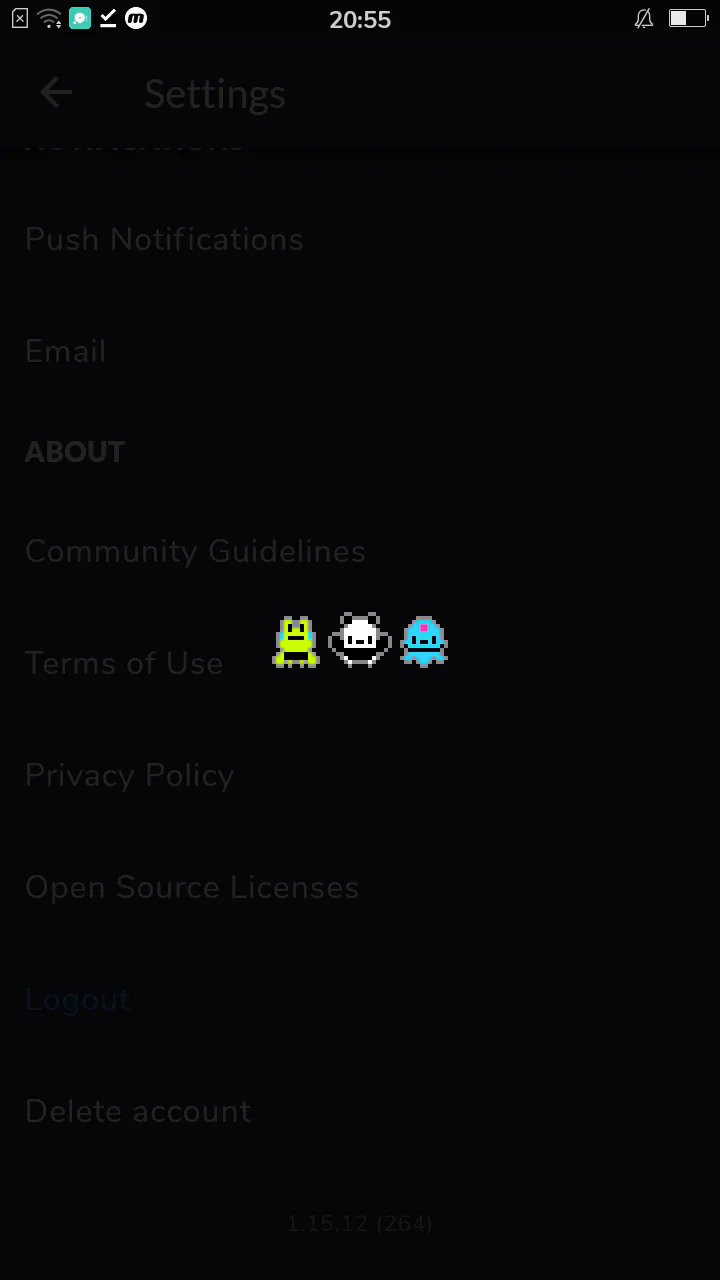The image size is (720, 1280).
Task: View Open Source Licenses
Action: click(360, 887)
